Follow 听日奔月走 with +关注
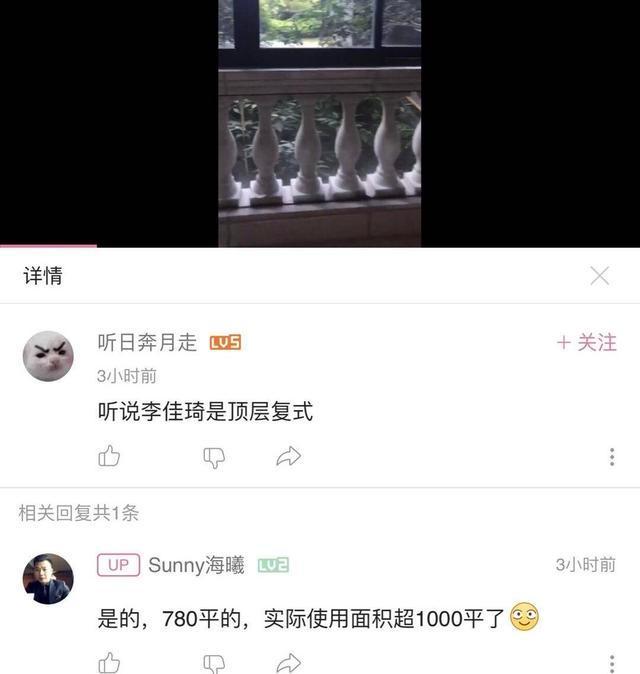The image size is (640, 674). pyautogui.click(x=586, y=343)
